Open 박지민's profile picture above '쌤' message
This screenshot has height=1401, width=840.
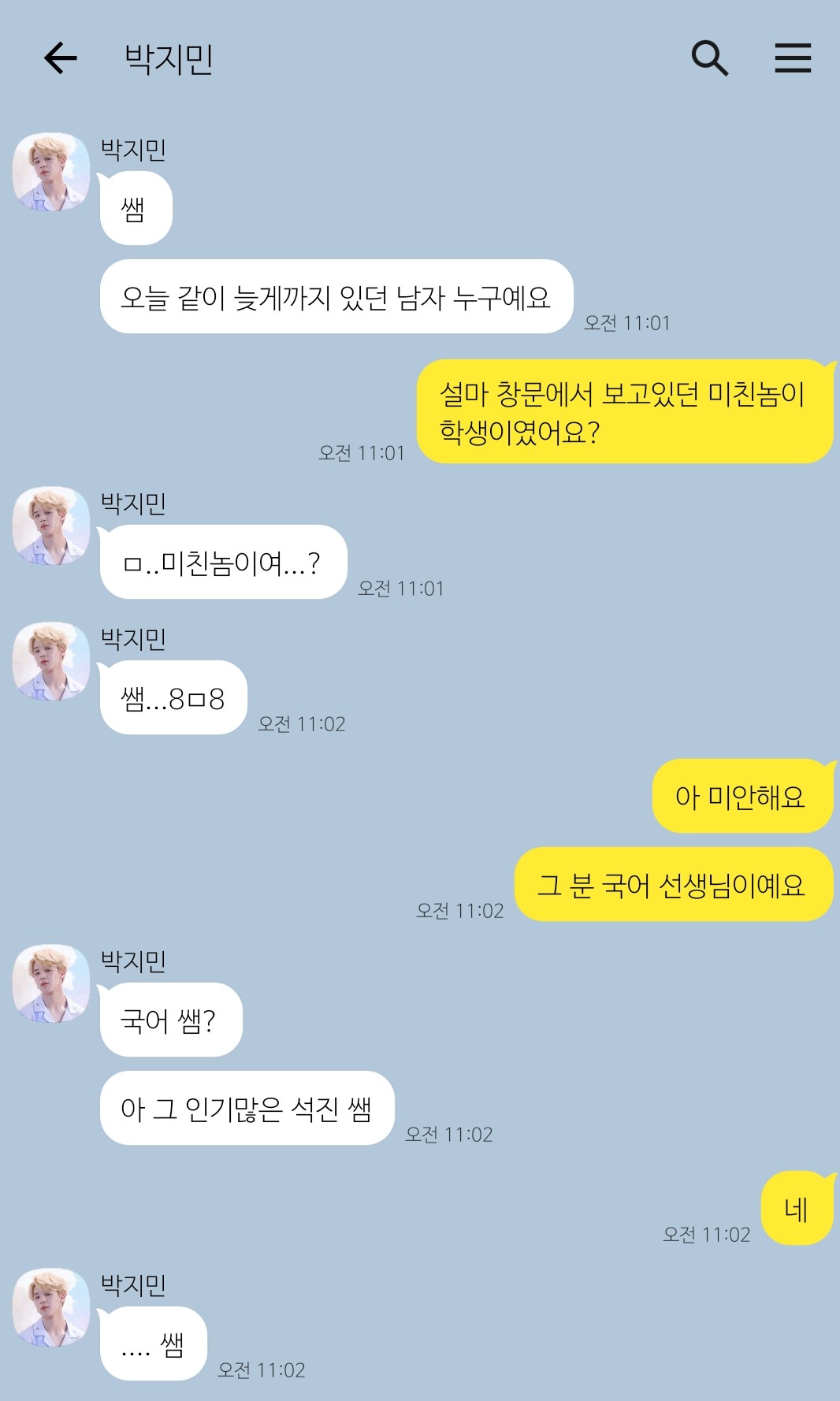(51, 172)
